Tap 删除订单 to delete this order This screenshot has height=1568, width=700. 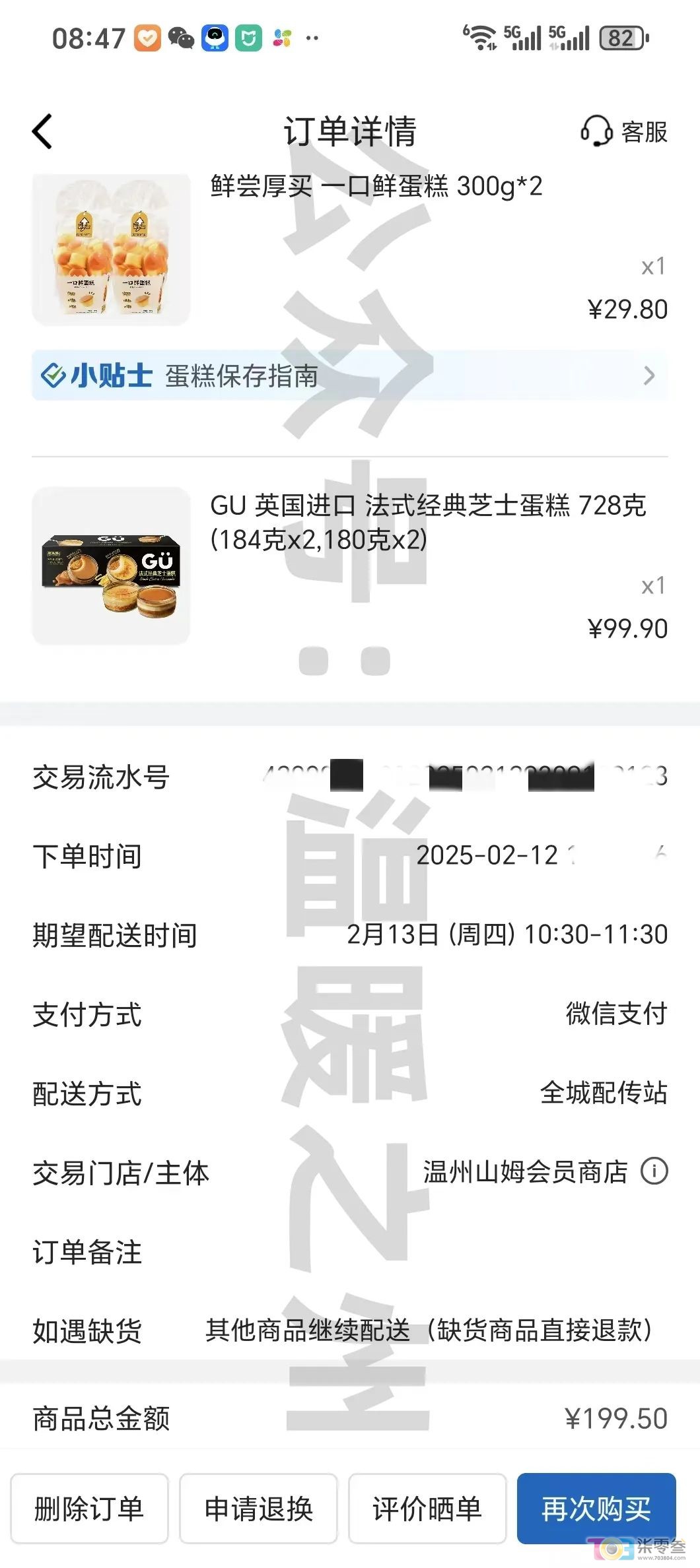coord(89,1509)
